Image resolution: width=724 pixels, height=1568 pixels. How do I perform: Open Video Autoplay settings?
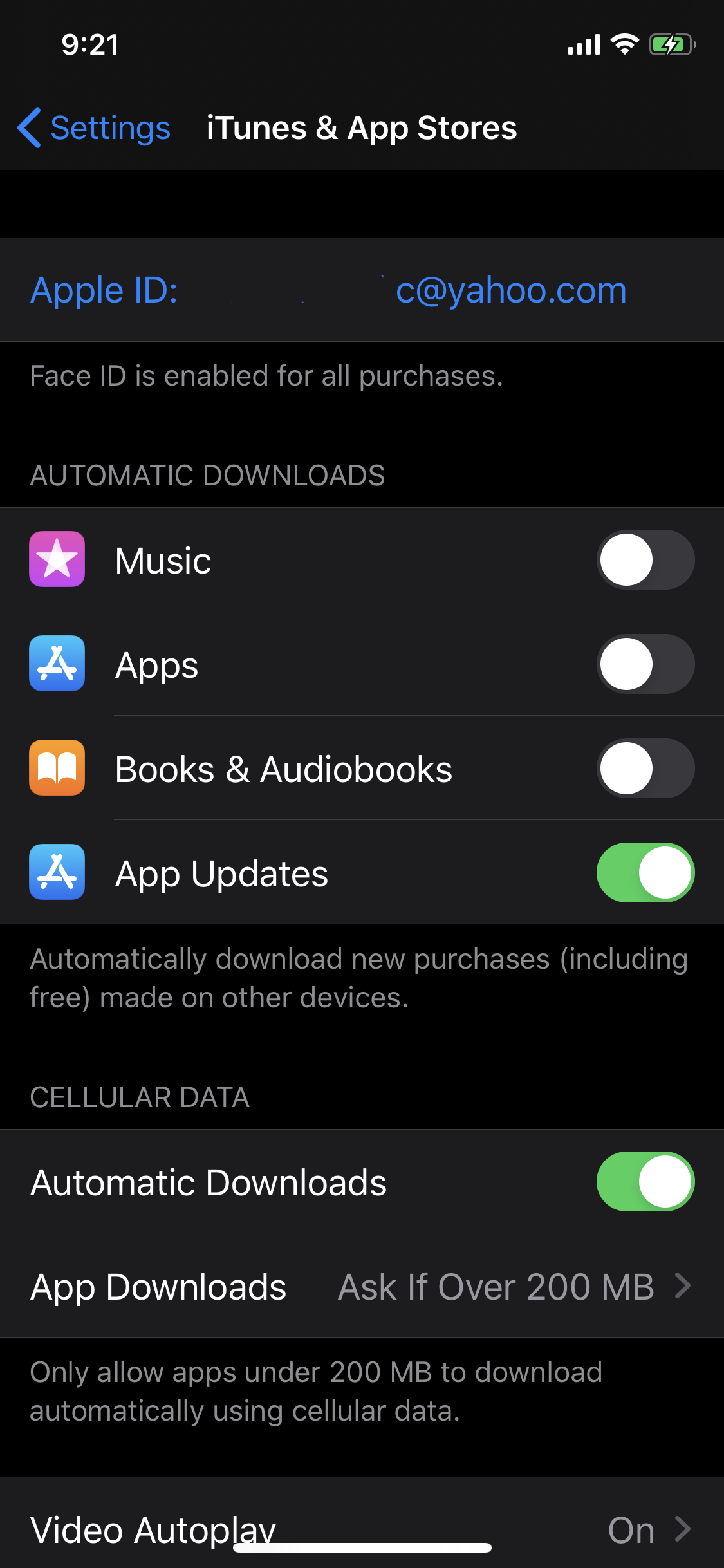pyautogui.click(x=362, y=1529)
